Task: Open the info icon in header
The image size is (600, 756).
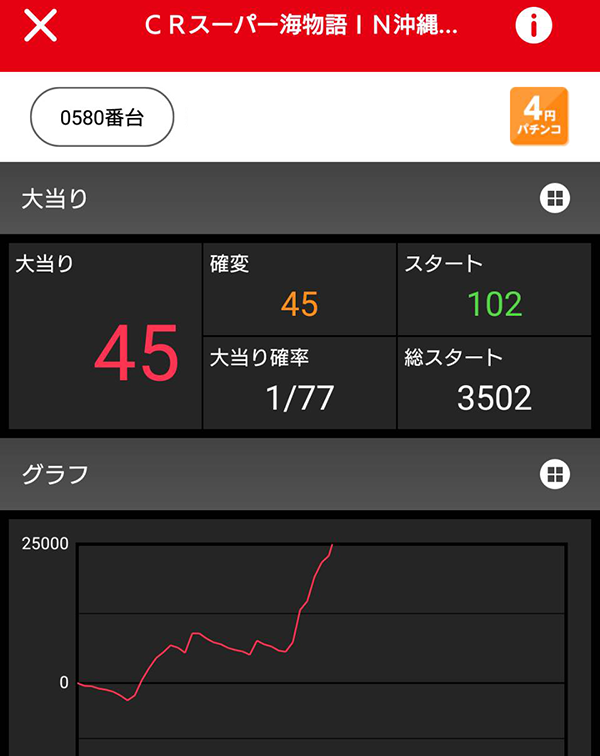Action: [533, 27]
